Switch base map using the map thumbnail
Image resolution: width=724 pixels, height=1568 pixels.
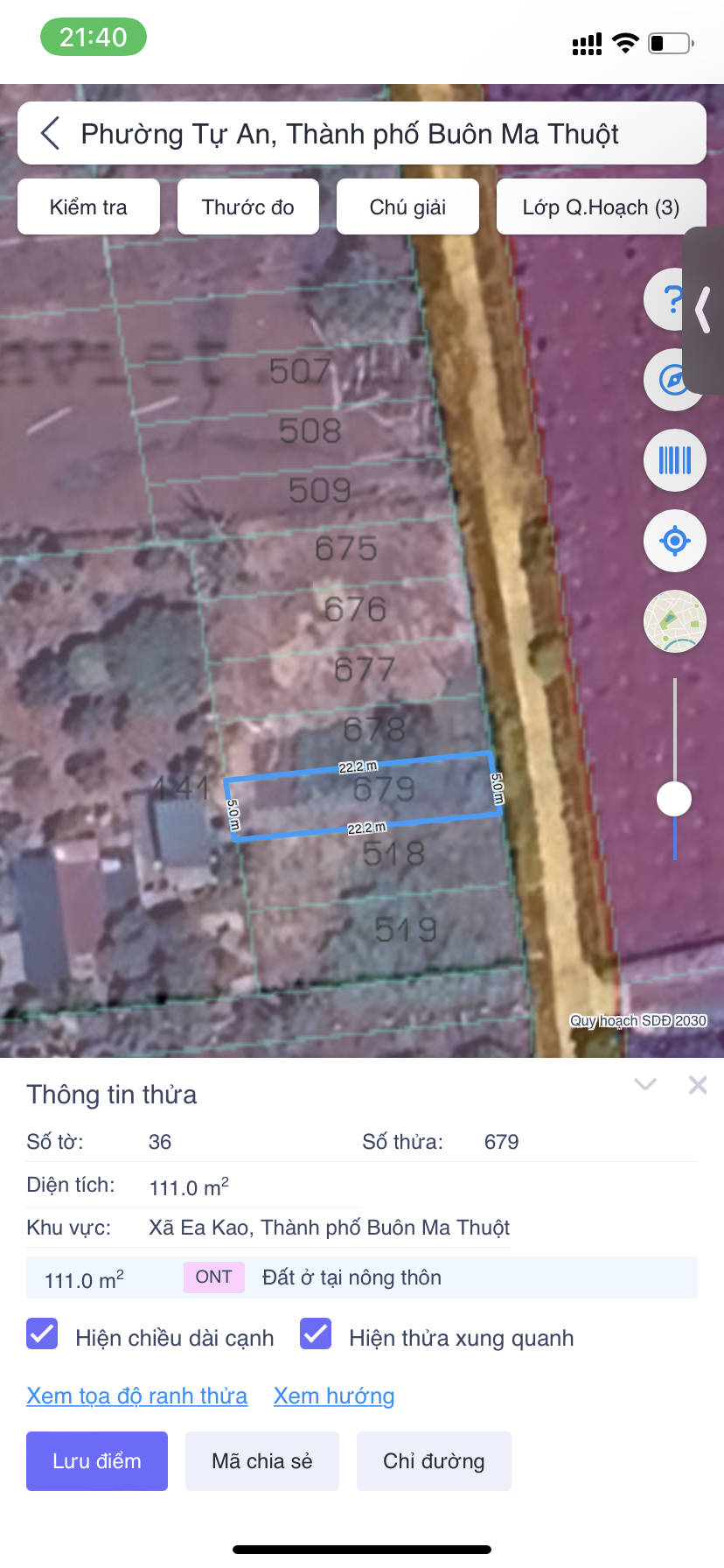click(x=674, y=621)
